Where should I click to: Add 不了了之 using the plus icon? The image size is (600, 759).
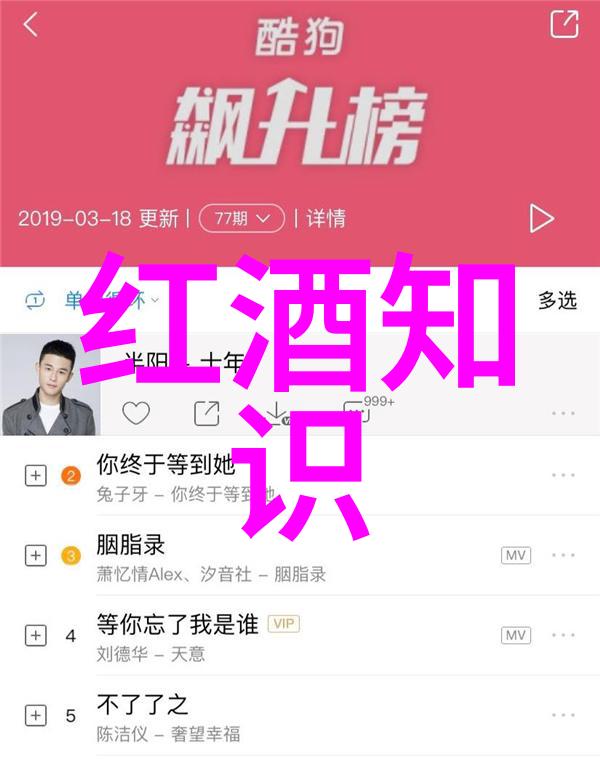[x=36, y=716]
